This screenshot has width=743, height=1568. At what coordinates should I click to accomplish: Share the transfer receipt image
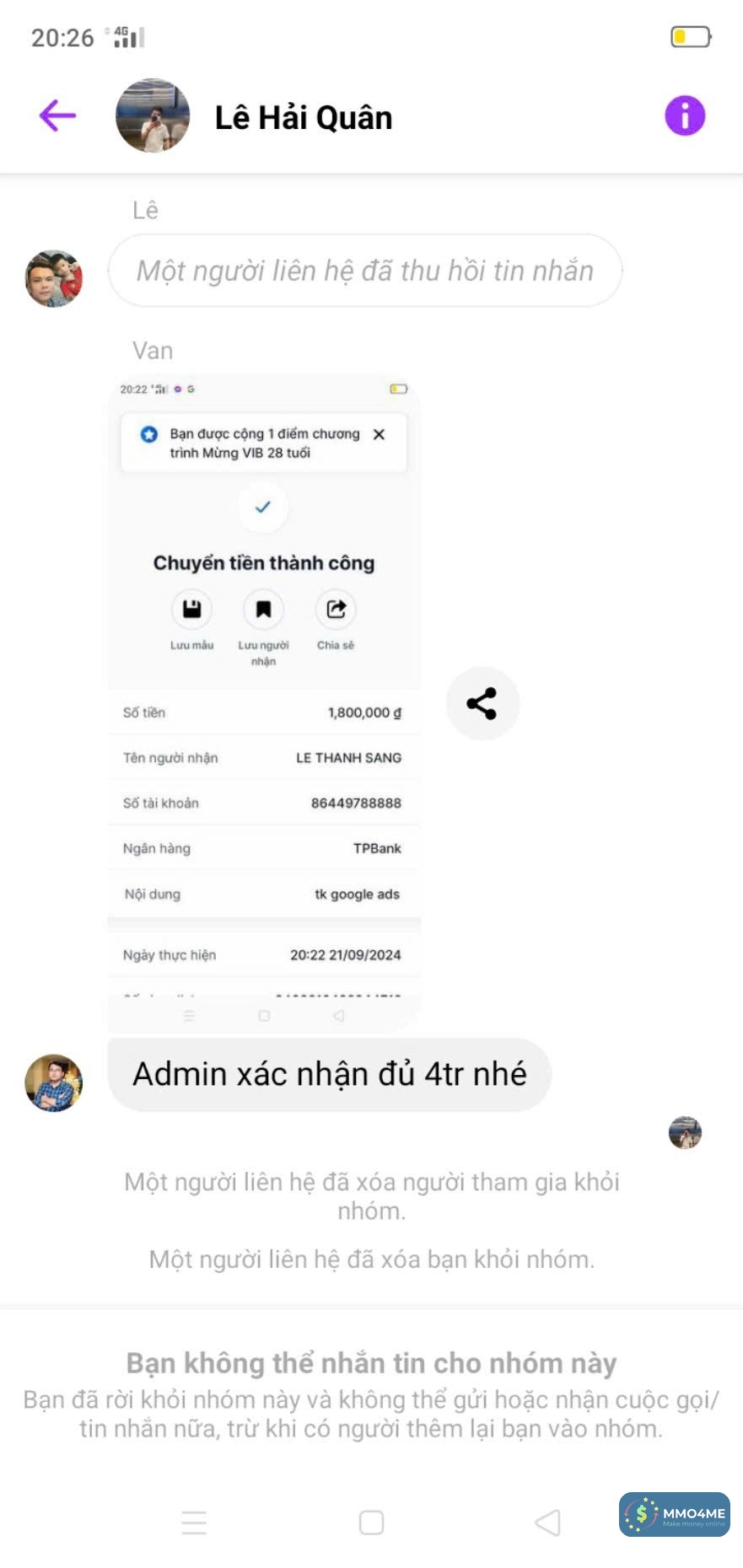(x=482, y=703)
